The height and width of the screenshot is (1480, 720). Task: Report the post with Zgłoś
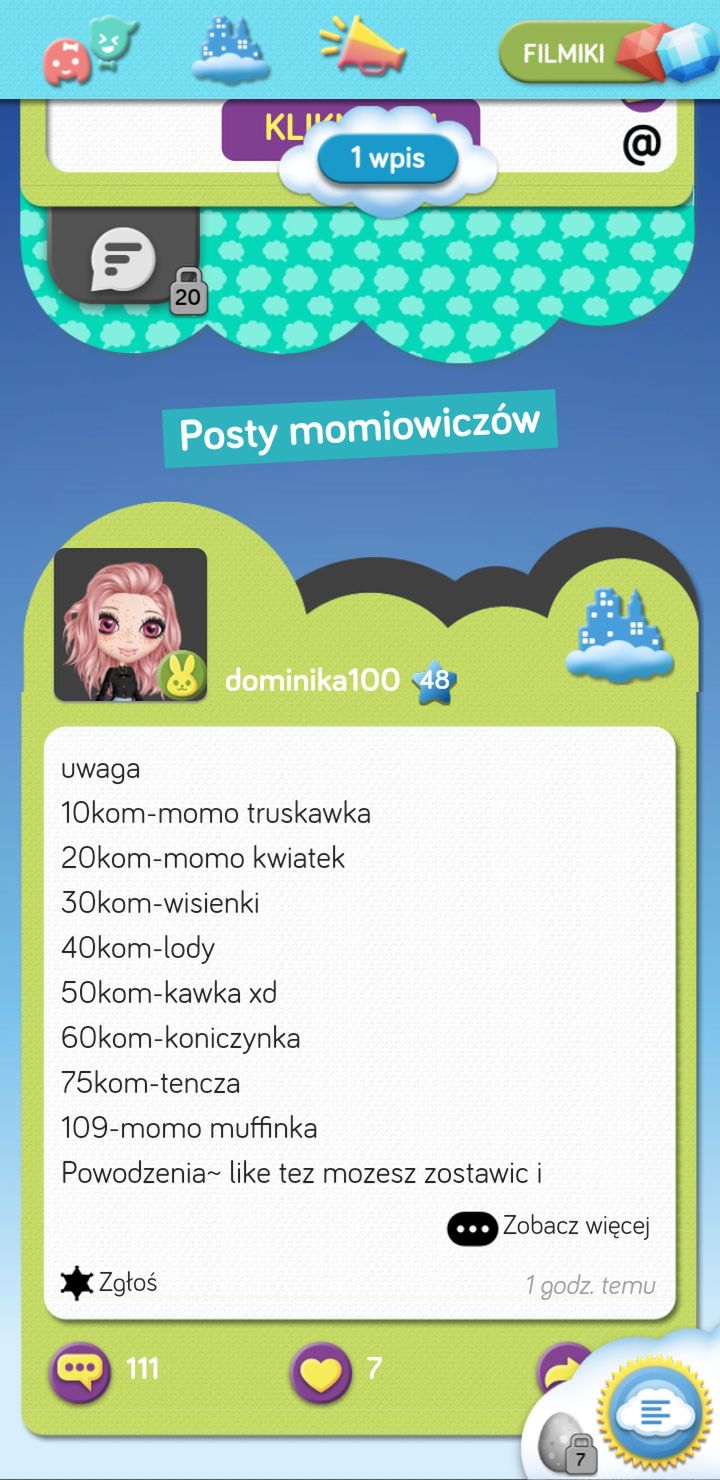(108, 1282)
